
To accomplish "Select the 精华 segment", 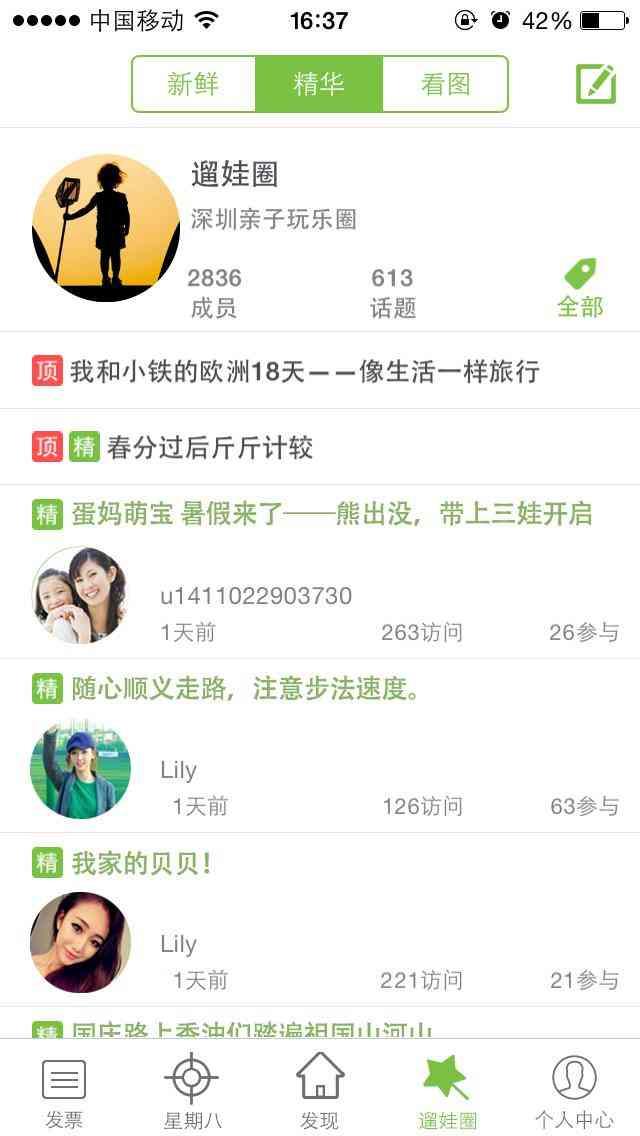I will pyautogui.click(x=319, y=84).
